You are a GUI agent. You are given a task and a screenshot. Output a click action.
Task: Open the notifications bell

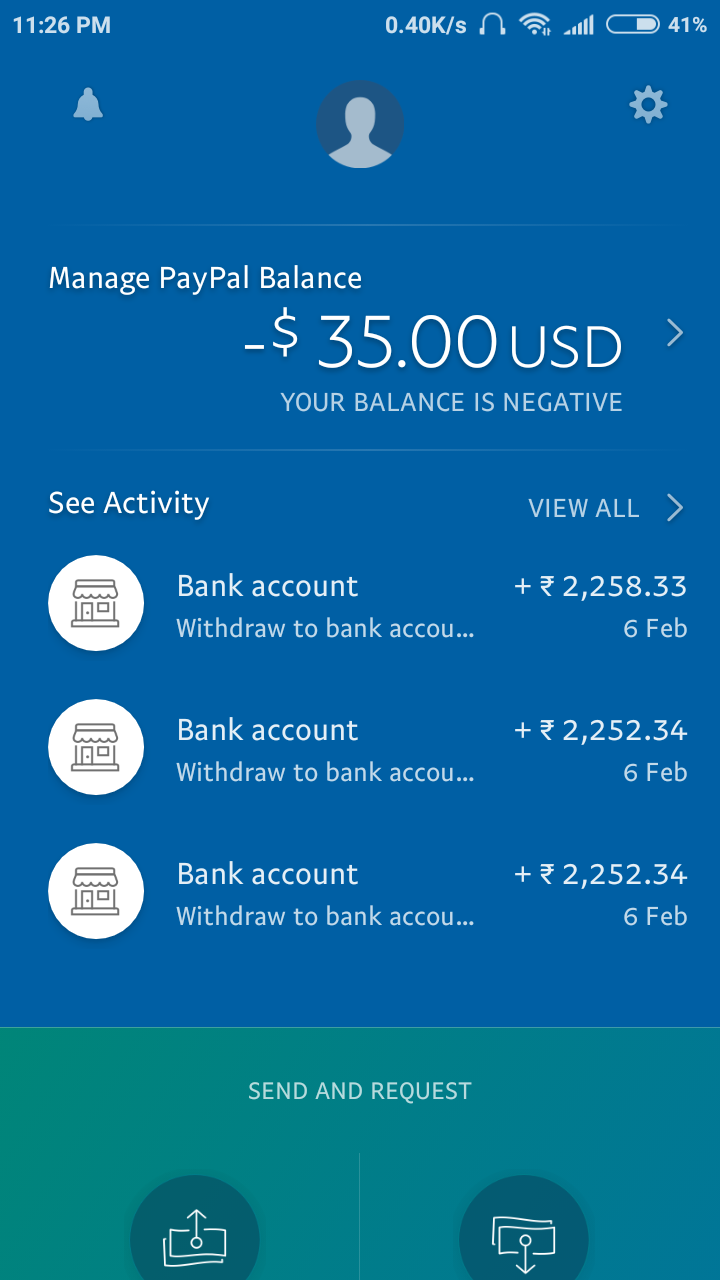click(88, 105)
